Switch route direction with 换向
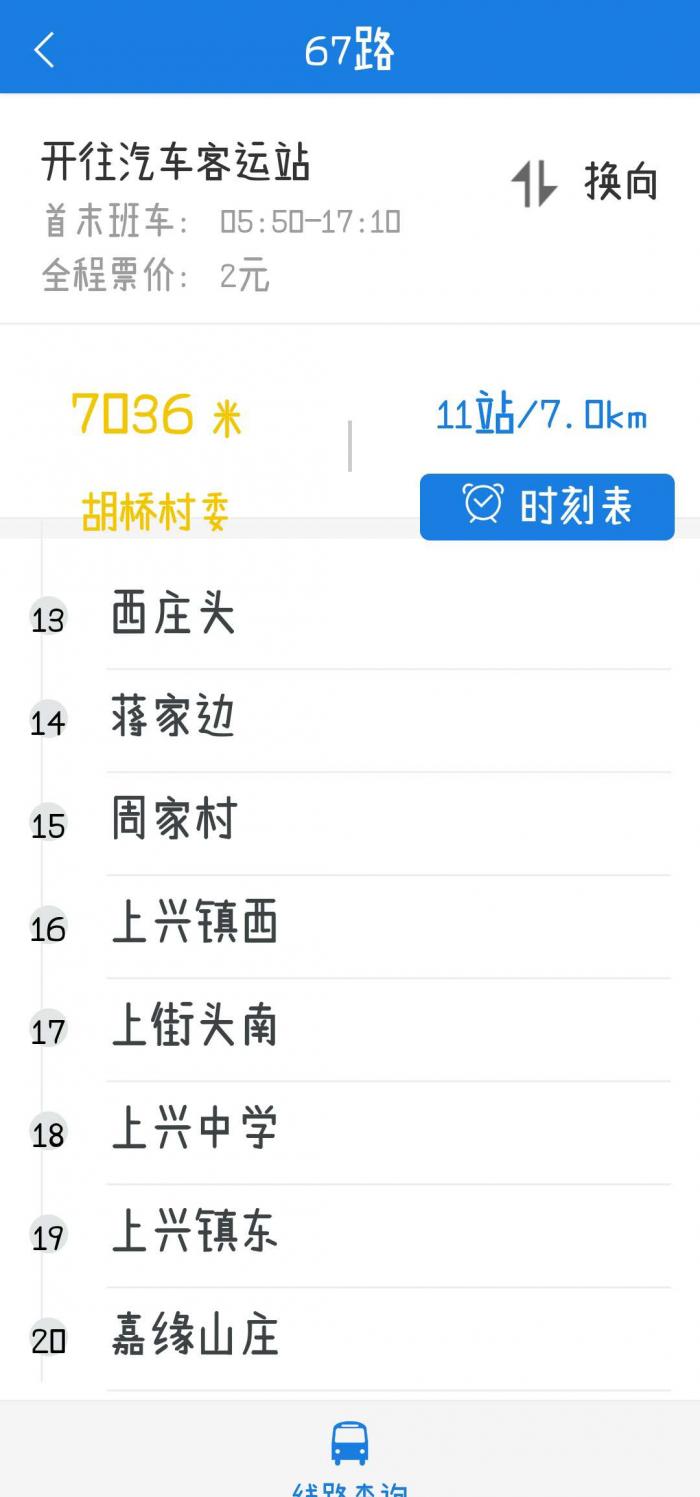Screen dimensions: 700x1497 (x=585, y=184)
